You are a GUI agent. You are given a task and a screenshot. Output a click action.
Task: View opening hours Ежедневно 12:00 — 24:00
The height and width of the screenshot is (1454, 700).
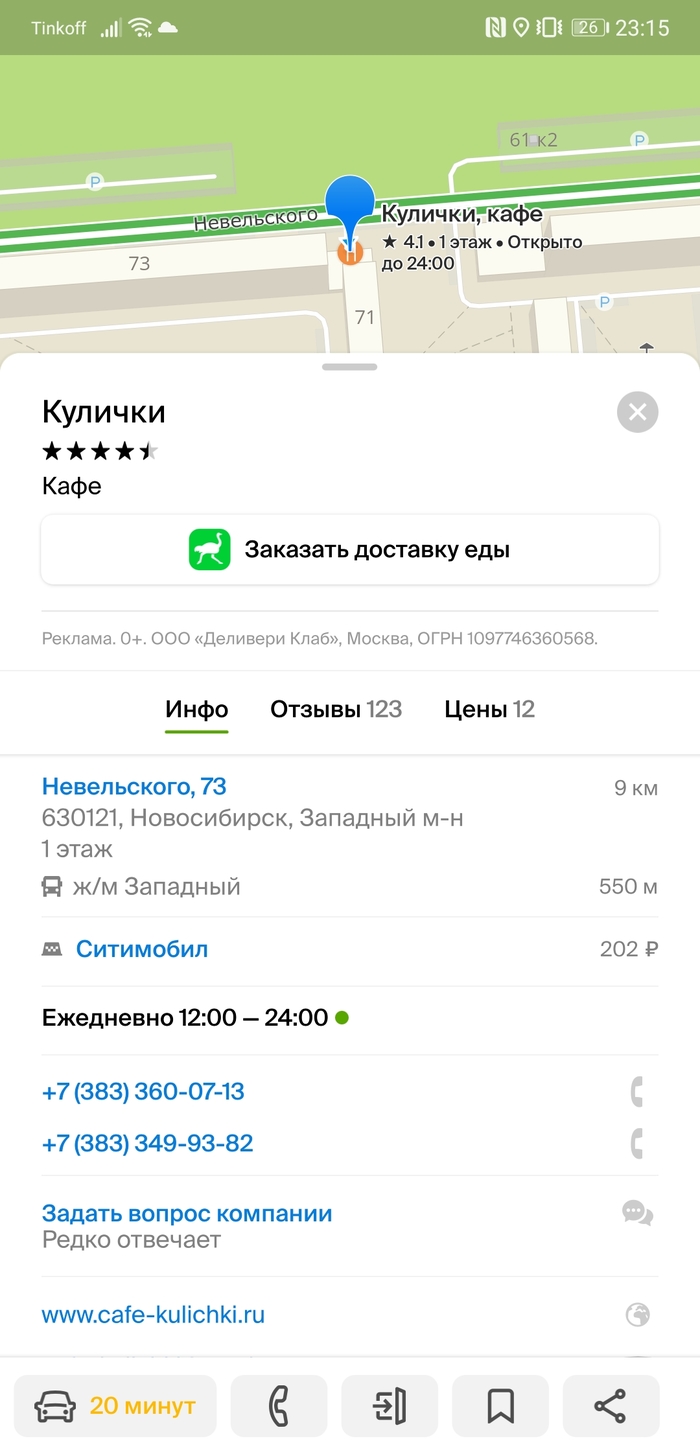pyautogui.click(x=185, y=1018)
